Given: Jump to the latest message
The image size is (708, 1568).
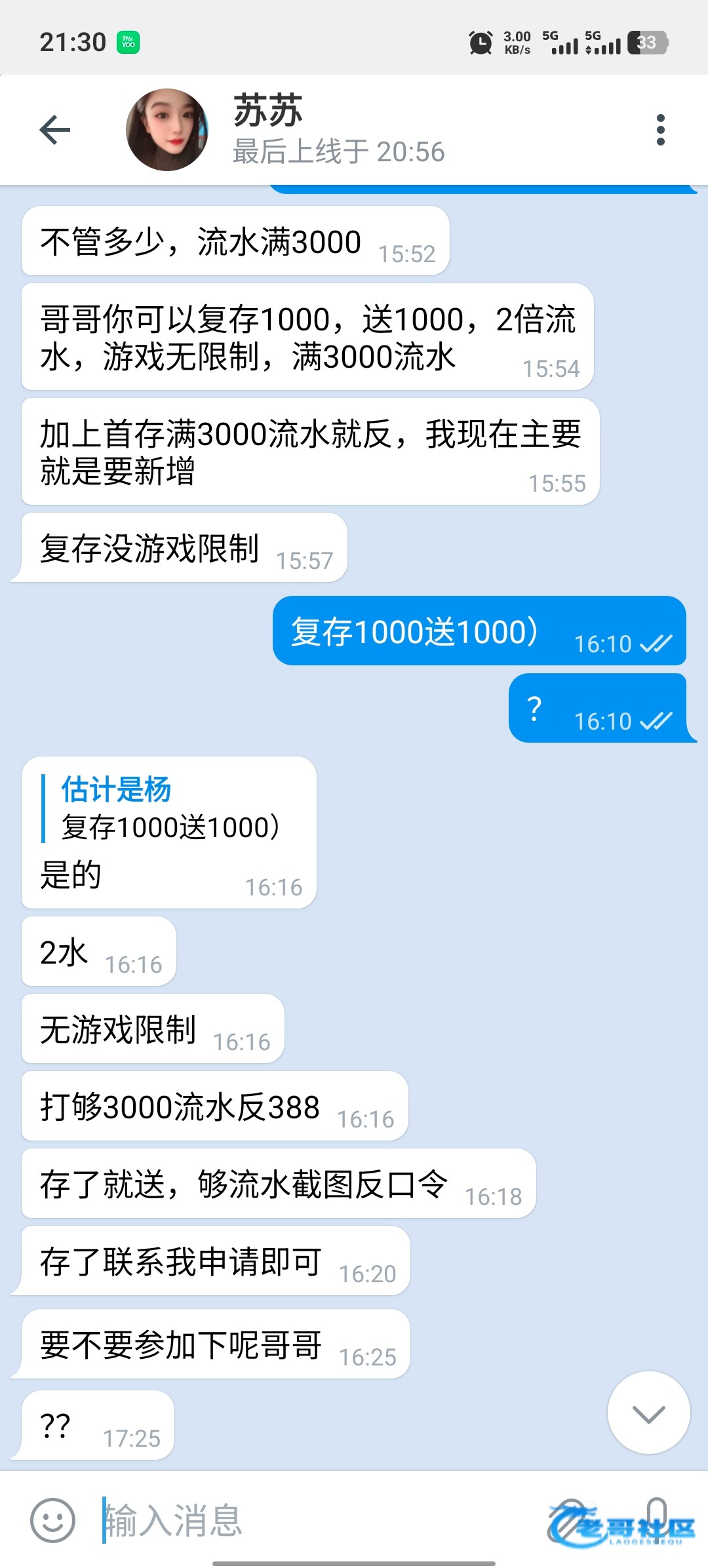Looking at the screenshot, I should (x=648, y=1413).
